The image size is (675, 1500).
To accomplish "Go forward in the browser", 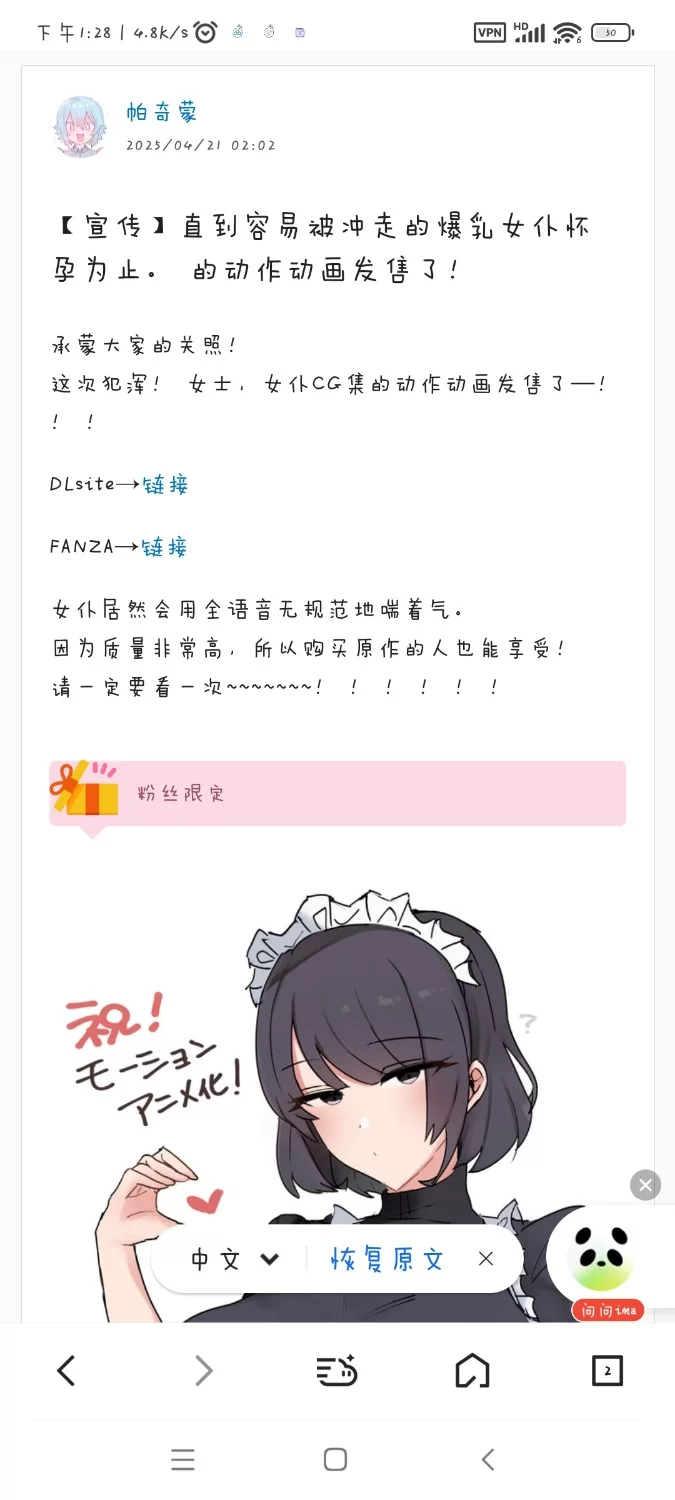I will (x=203, y=1370).
